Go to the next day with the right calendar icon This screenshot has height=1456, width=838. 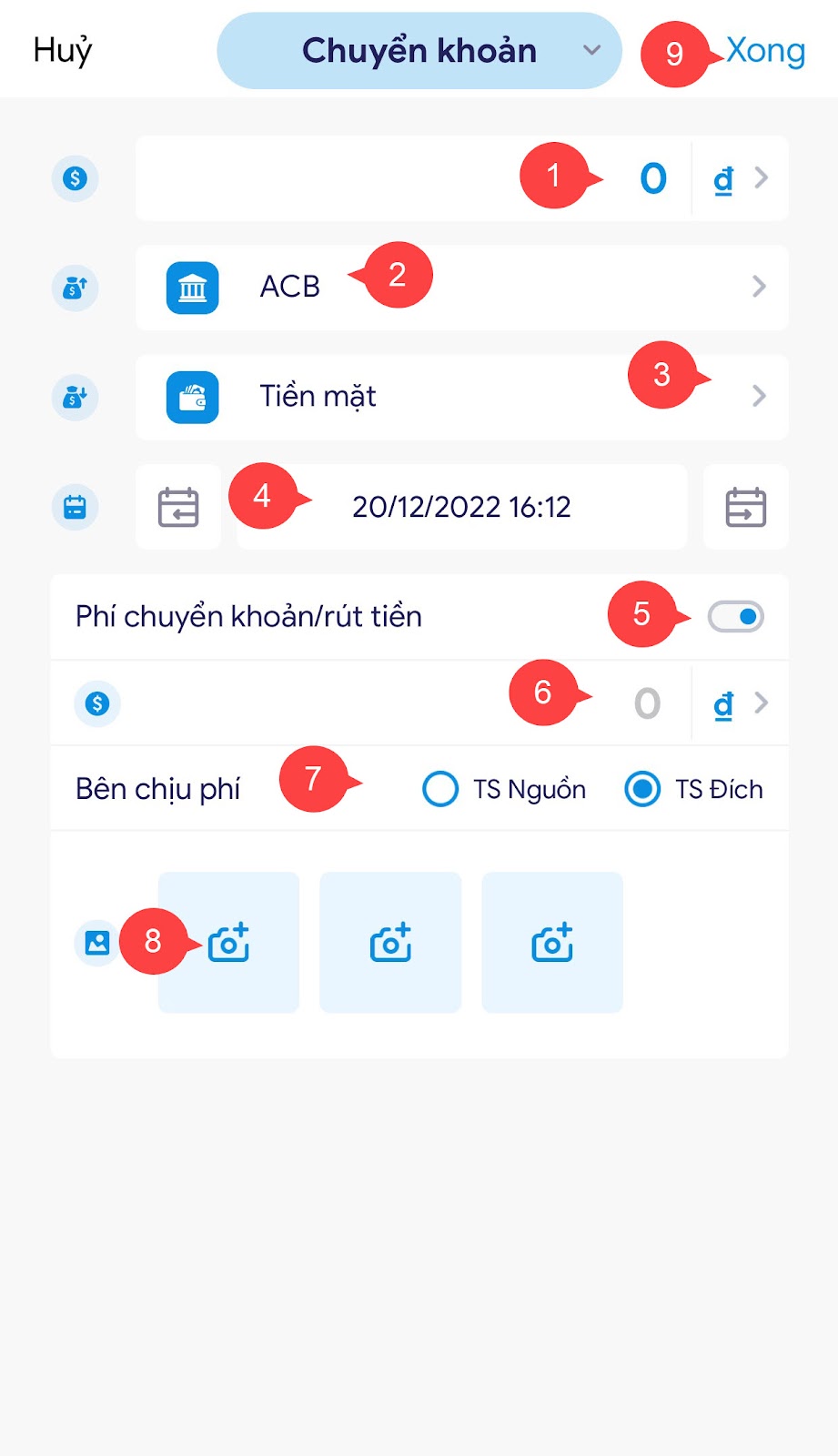click(x=746, y=507)
